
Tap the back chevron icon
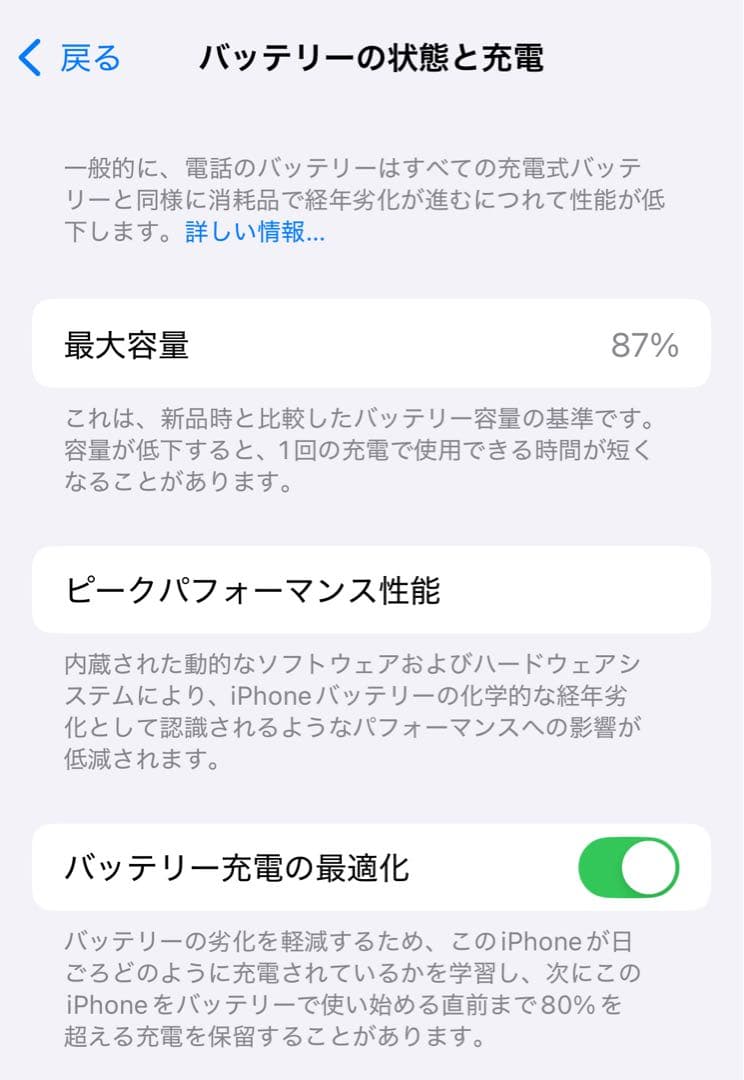coord(28,58)
